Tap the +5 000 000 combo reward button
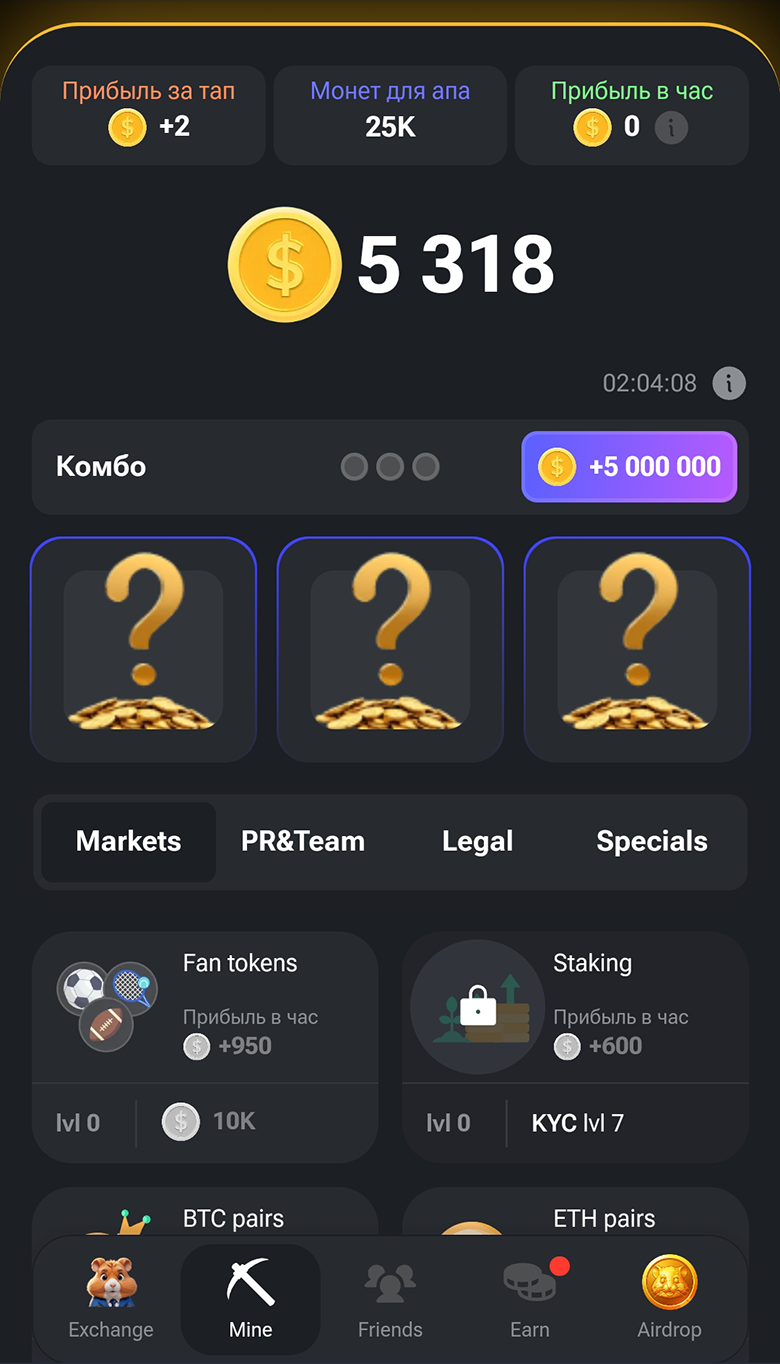The width and height of the screenshot is (780, 1364). click(629, 467)
